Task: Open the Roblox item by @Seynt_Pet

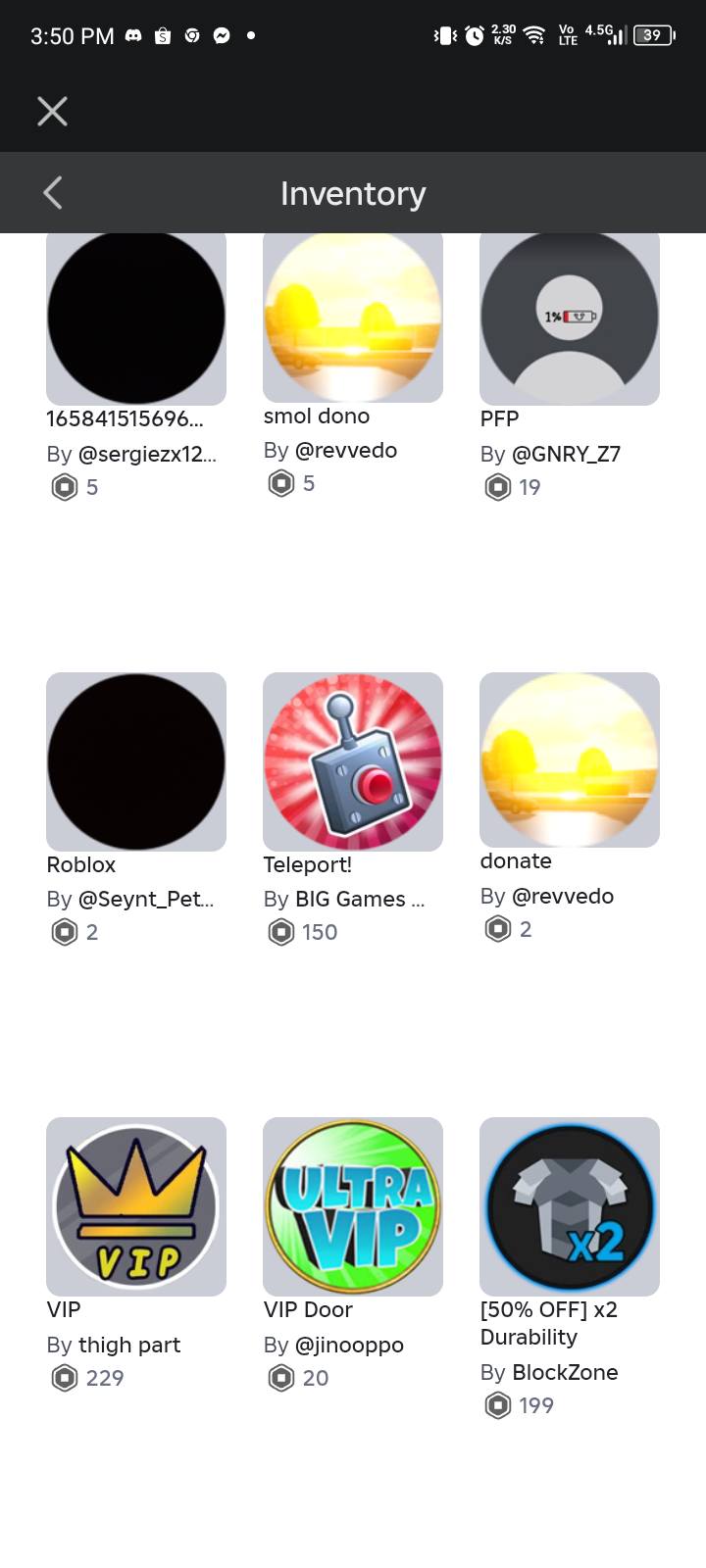Action: pyautogui.click(x=136, y=761)
